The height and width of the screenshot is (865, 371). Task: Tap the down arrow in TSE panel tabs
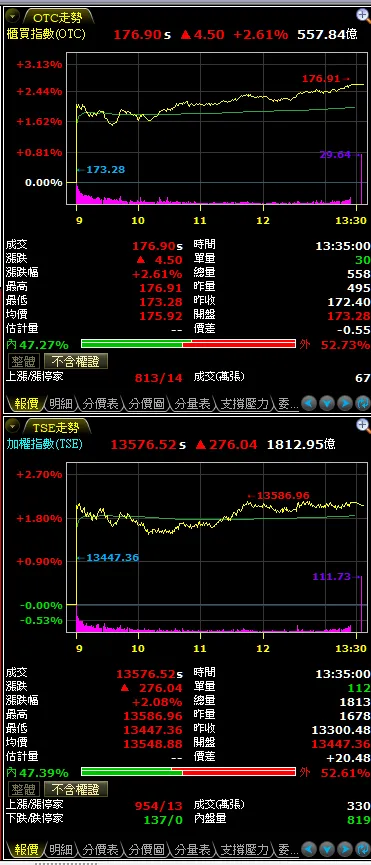click(x=327, y=849)
